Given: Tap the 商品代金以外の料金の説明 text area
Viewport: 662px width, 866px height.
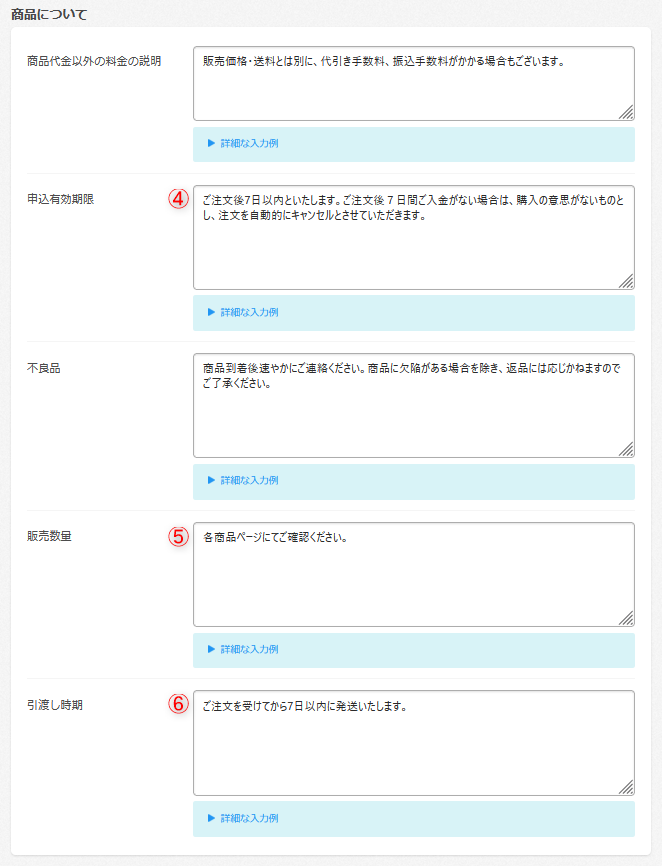Looking at the screenshot, I should [x=413, y=84].
